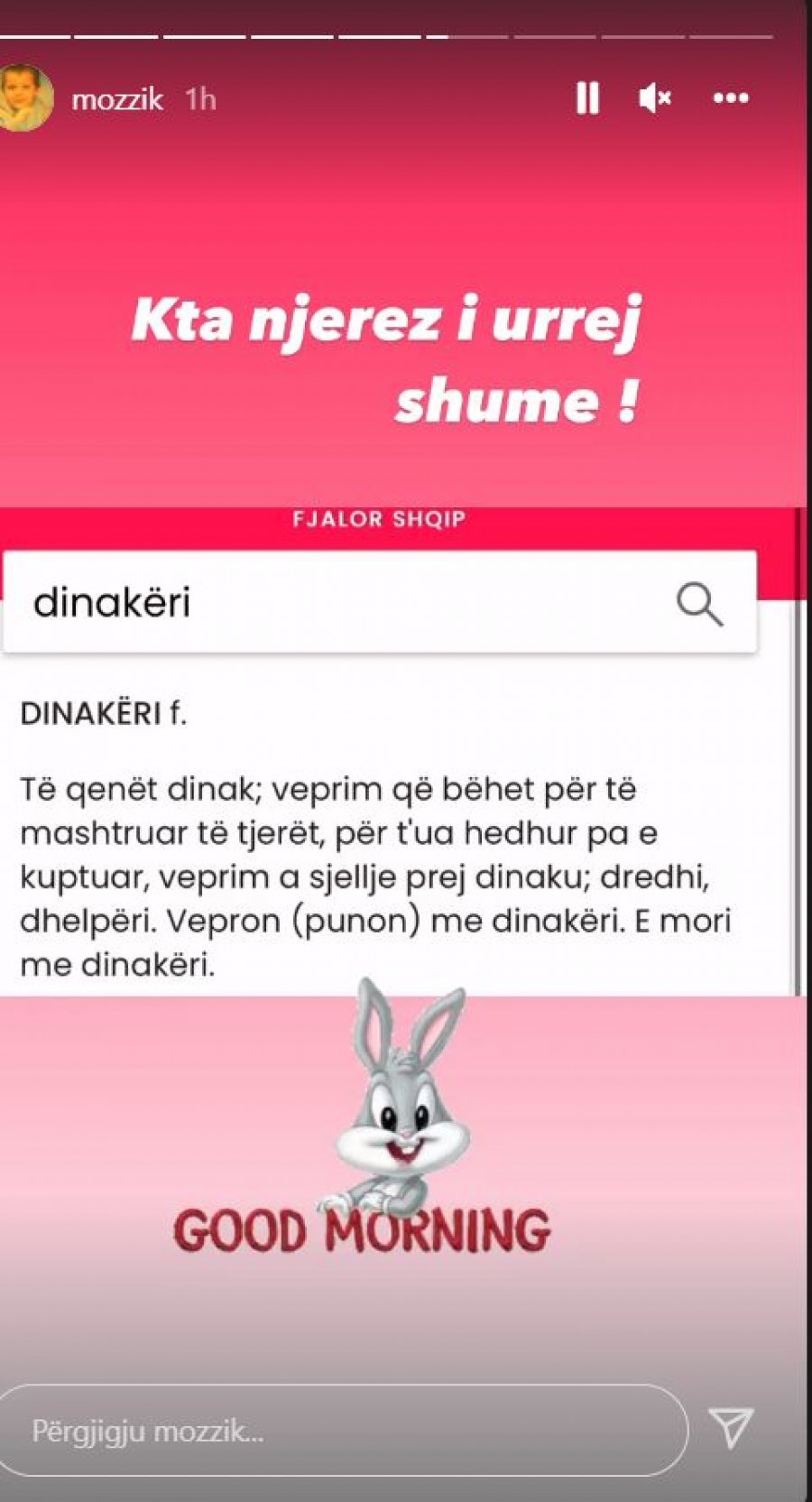Share the story via paper plane icon
Image resolution: width=812 pixels, height=1502 pixels.
[x=730, y=1428]
